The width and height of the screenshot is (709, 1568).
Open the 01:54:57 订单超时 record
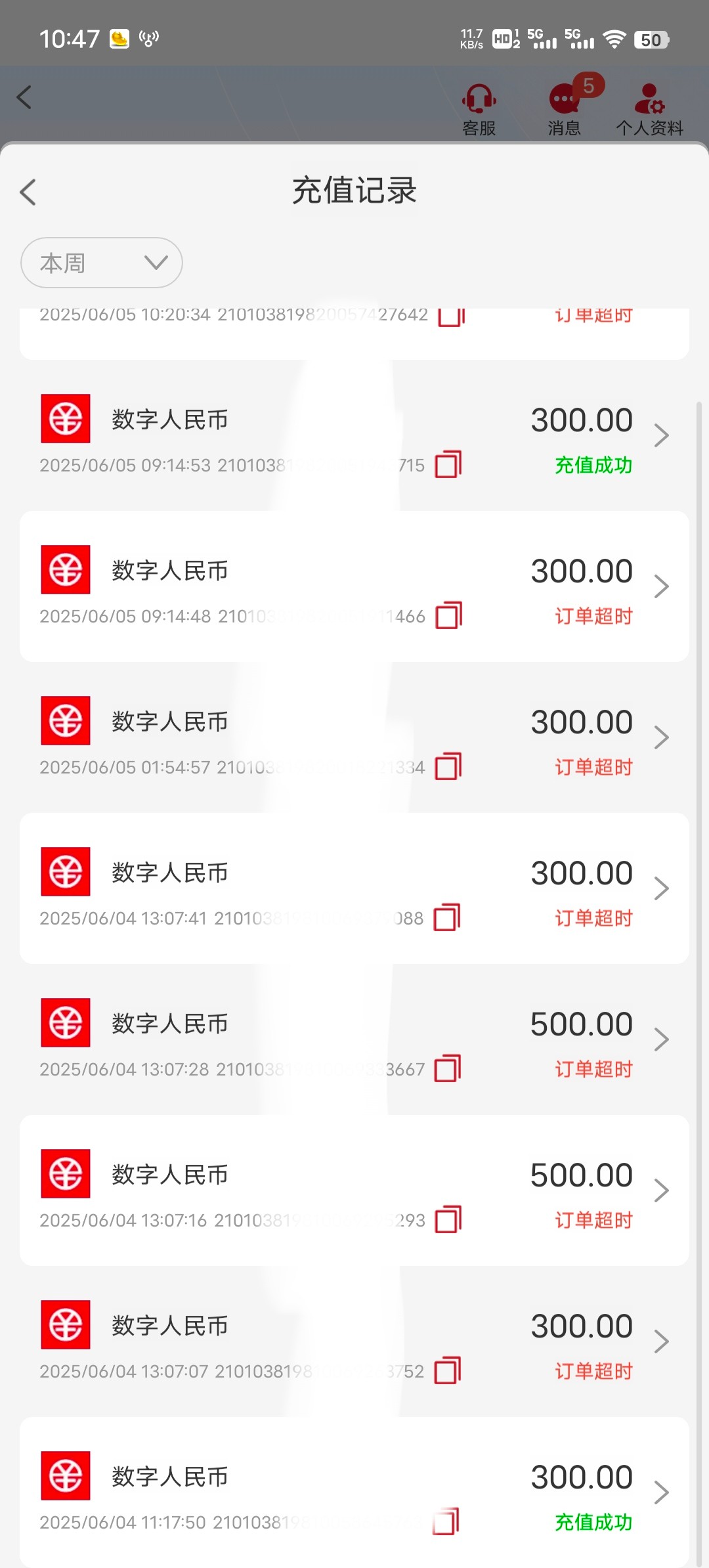[x=661, y=737]
